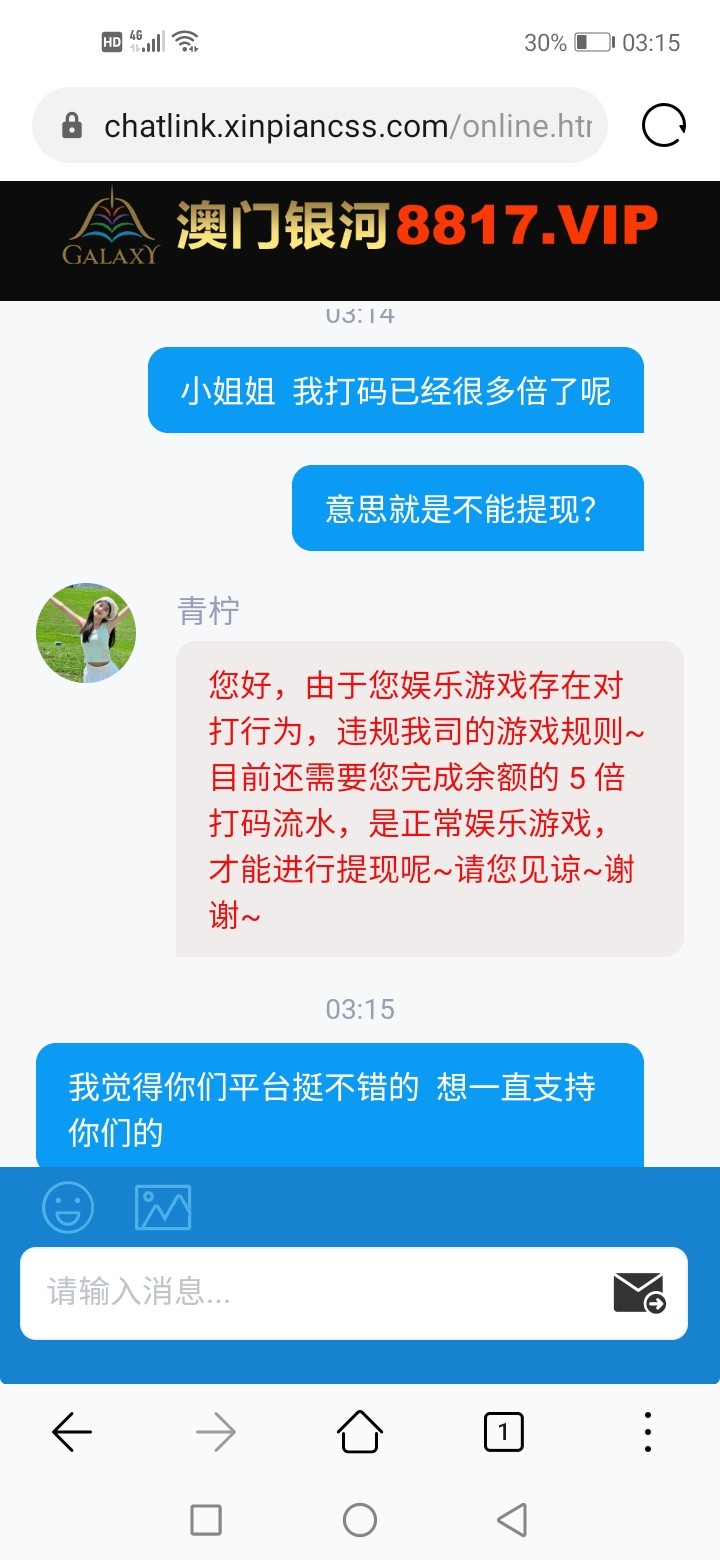Send the message with the envelope icon
720x1560 pixels.
click(639, 1292)
